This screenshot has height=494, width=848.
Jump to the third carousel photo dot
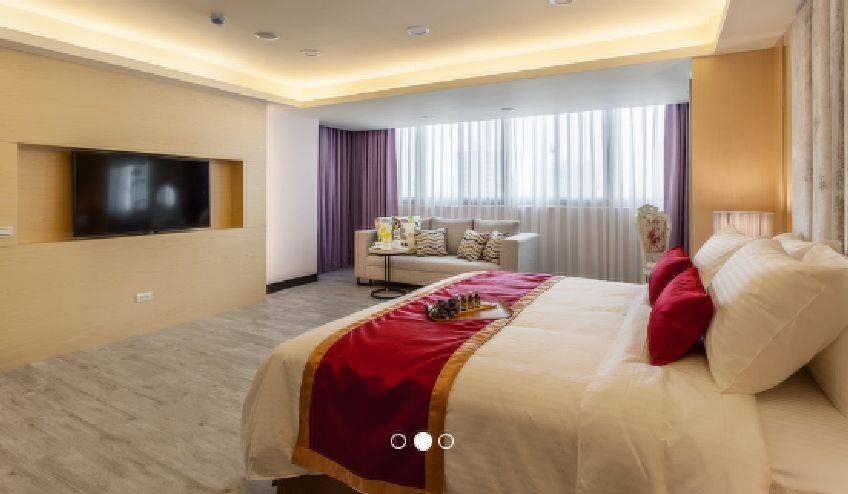pyautogui.click(x=446, y=441)
